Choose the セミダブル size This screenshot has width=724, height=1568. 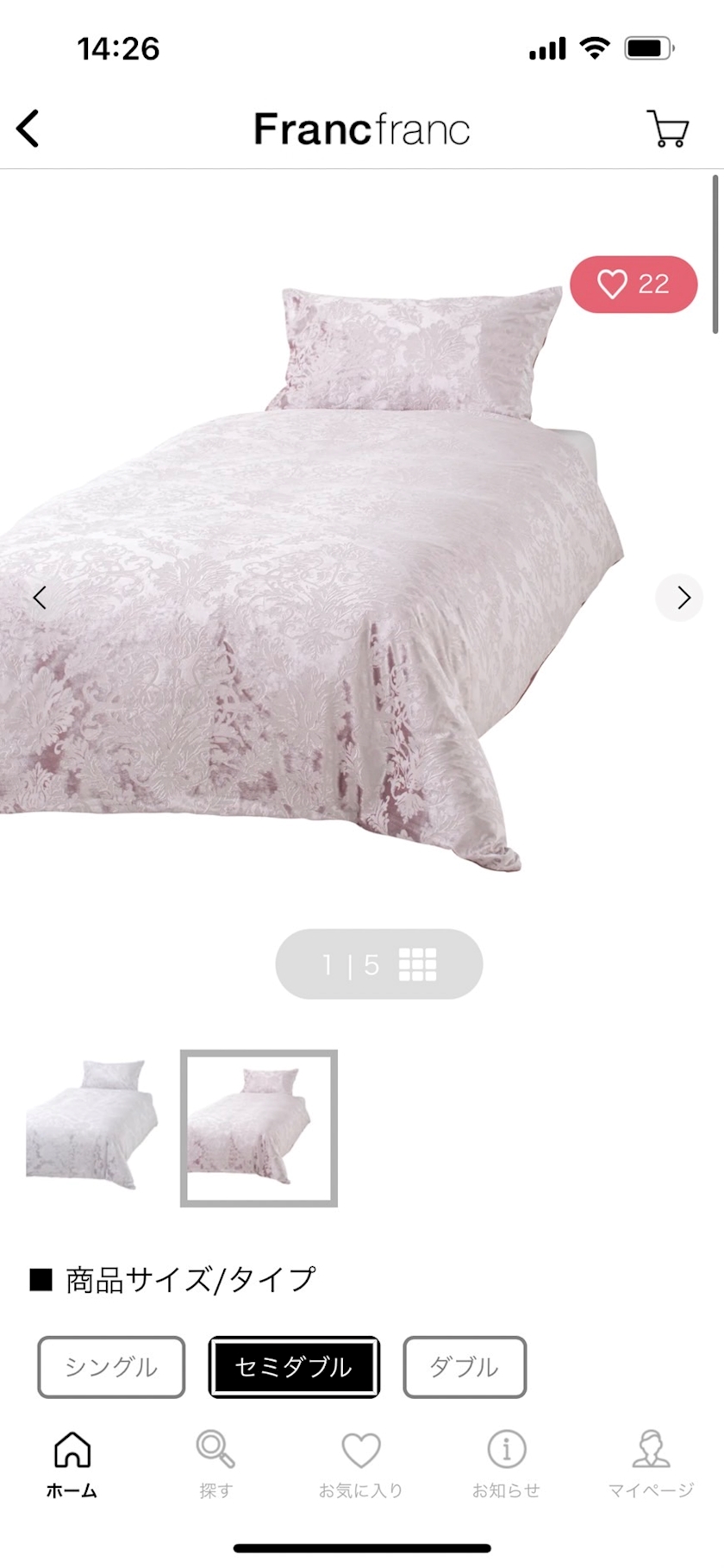point(294,1367)
